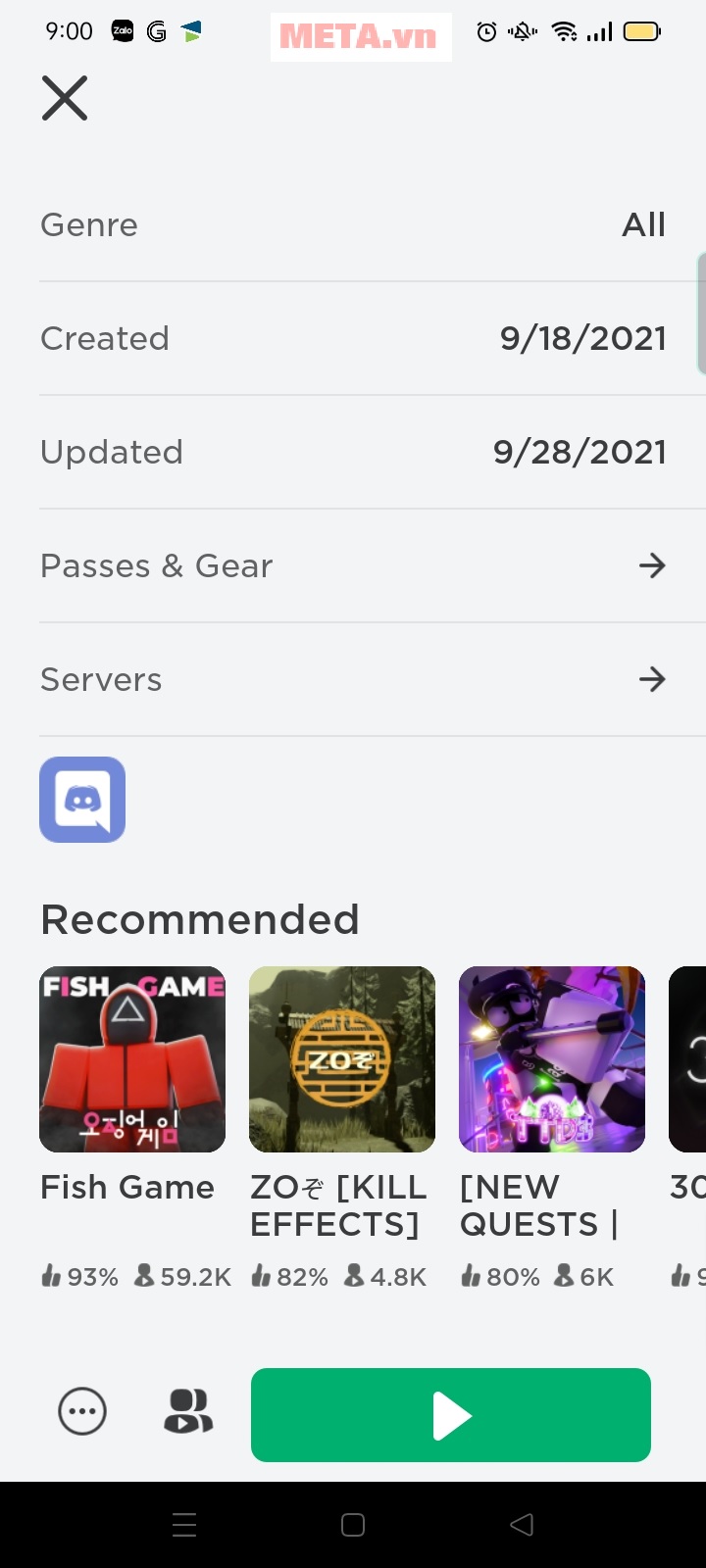This screenshot has height=1568, width=706.
Task: Open the ZO [KILL EFFECTS] game
Action: pos(342,1059)
